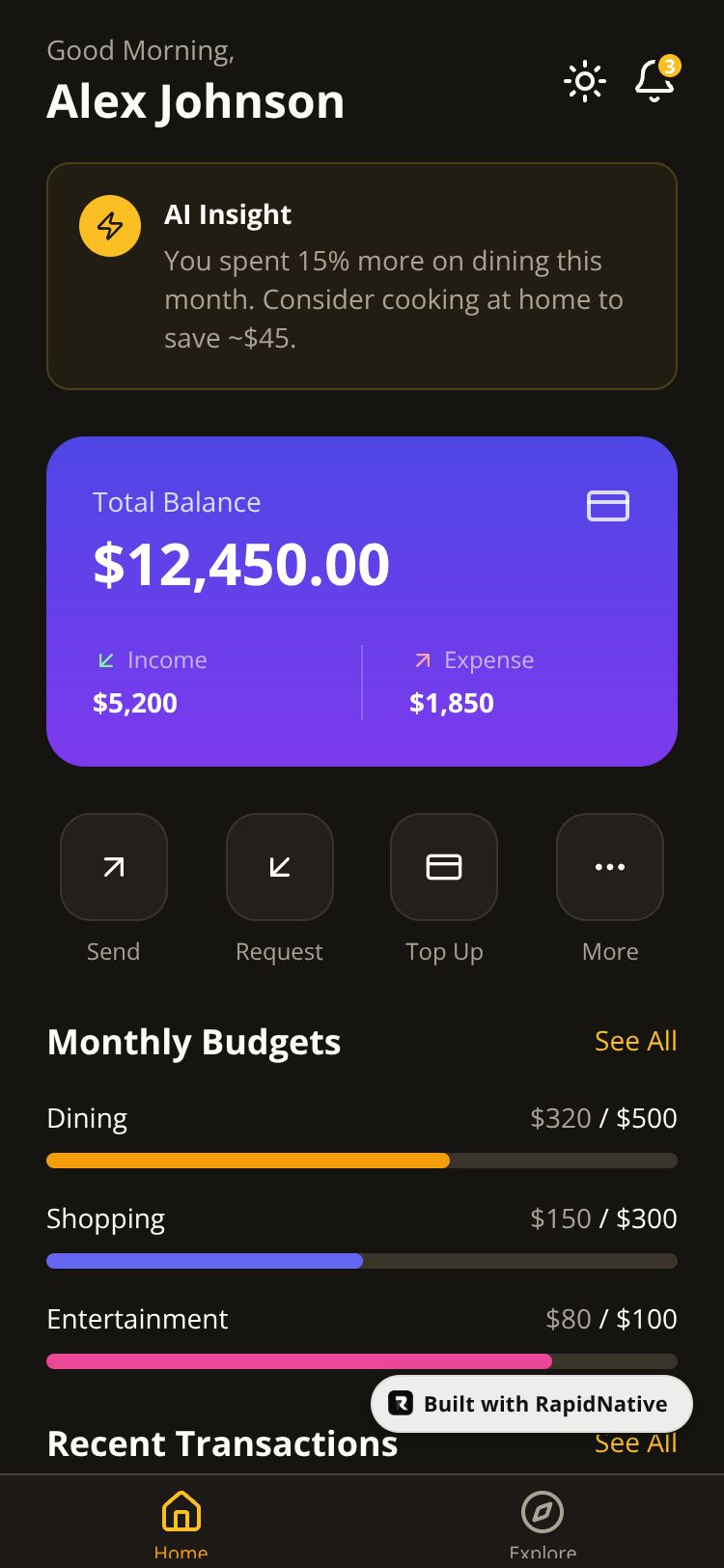Start a Top Up

click(x=444, y=867)
